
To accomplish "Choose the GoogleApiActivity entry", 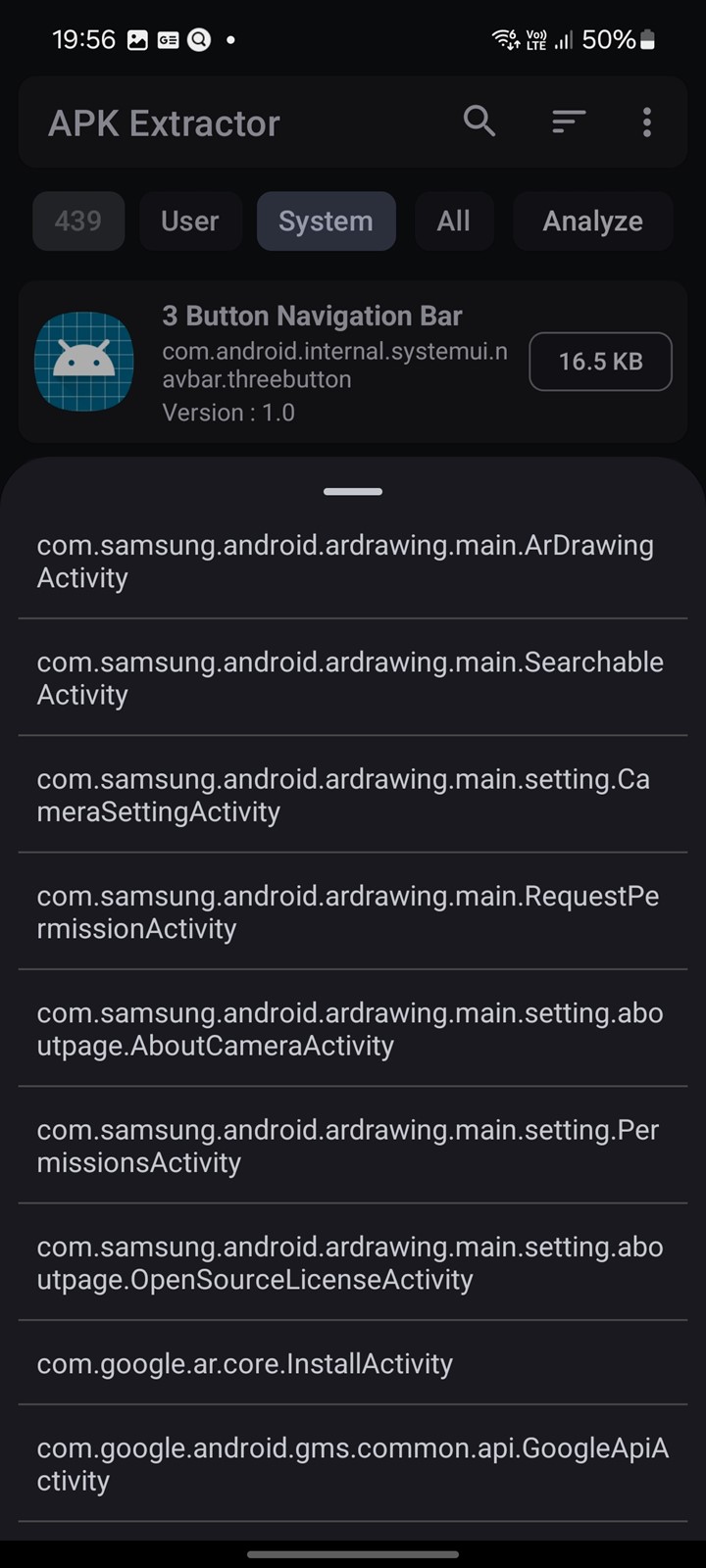I will point(353,1464).
